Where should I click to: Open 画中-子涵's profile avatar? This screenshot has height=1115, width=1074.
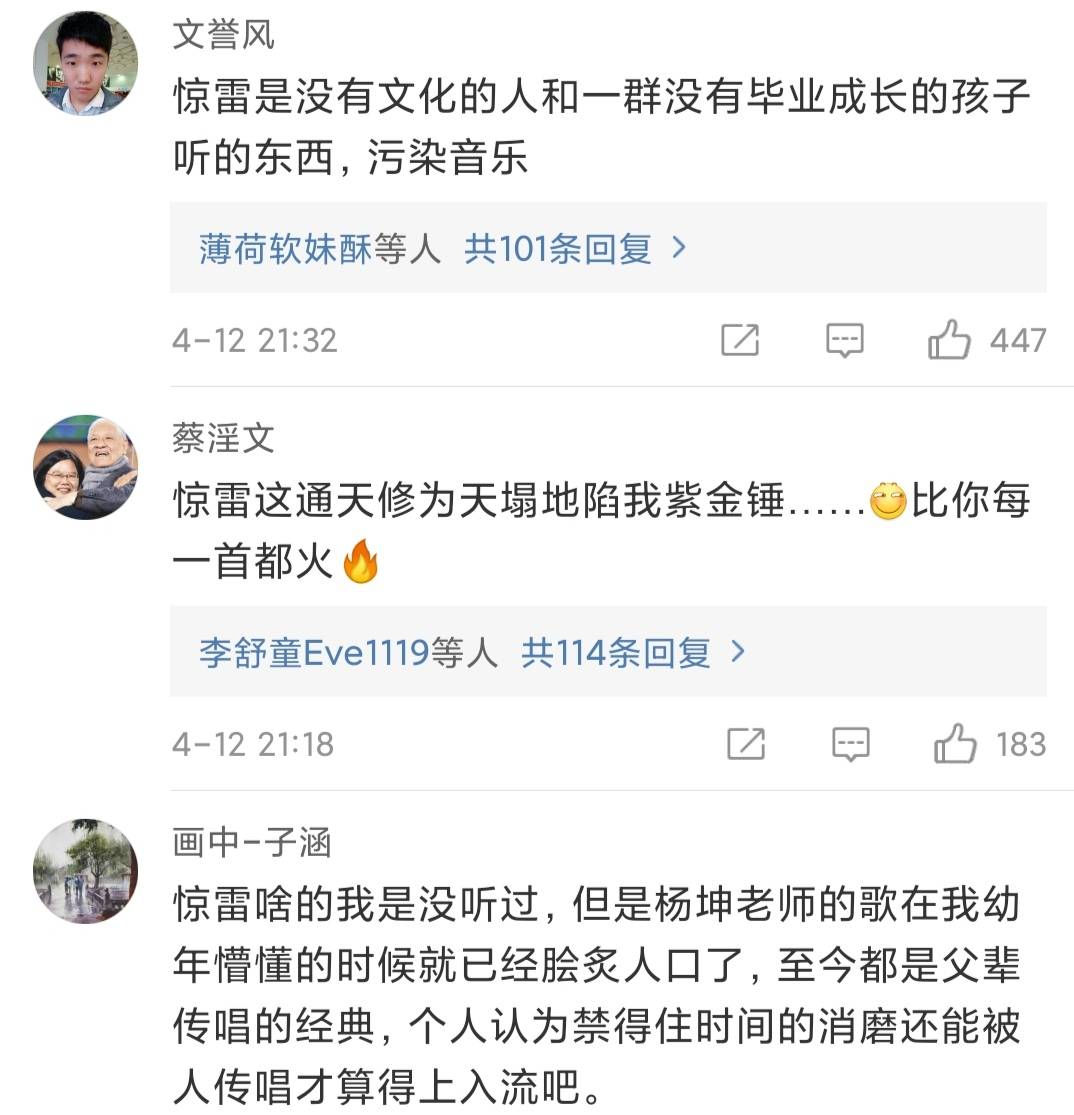point(86,871)
